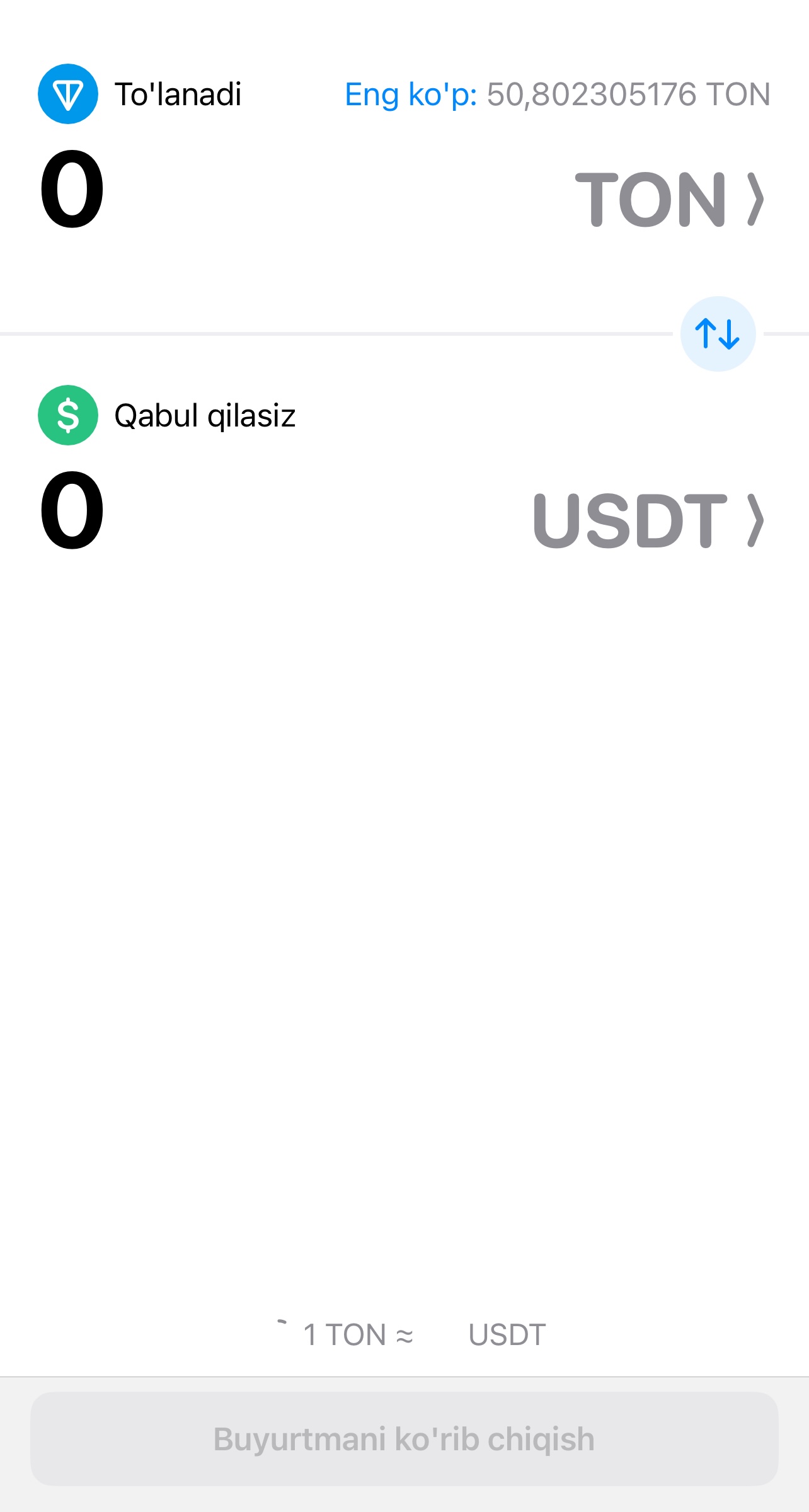Screen dimensions: 809x1512
Task: Open the TON currency selector
Action: 669,200
